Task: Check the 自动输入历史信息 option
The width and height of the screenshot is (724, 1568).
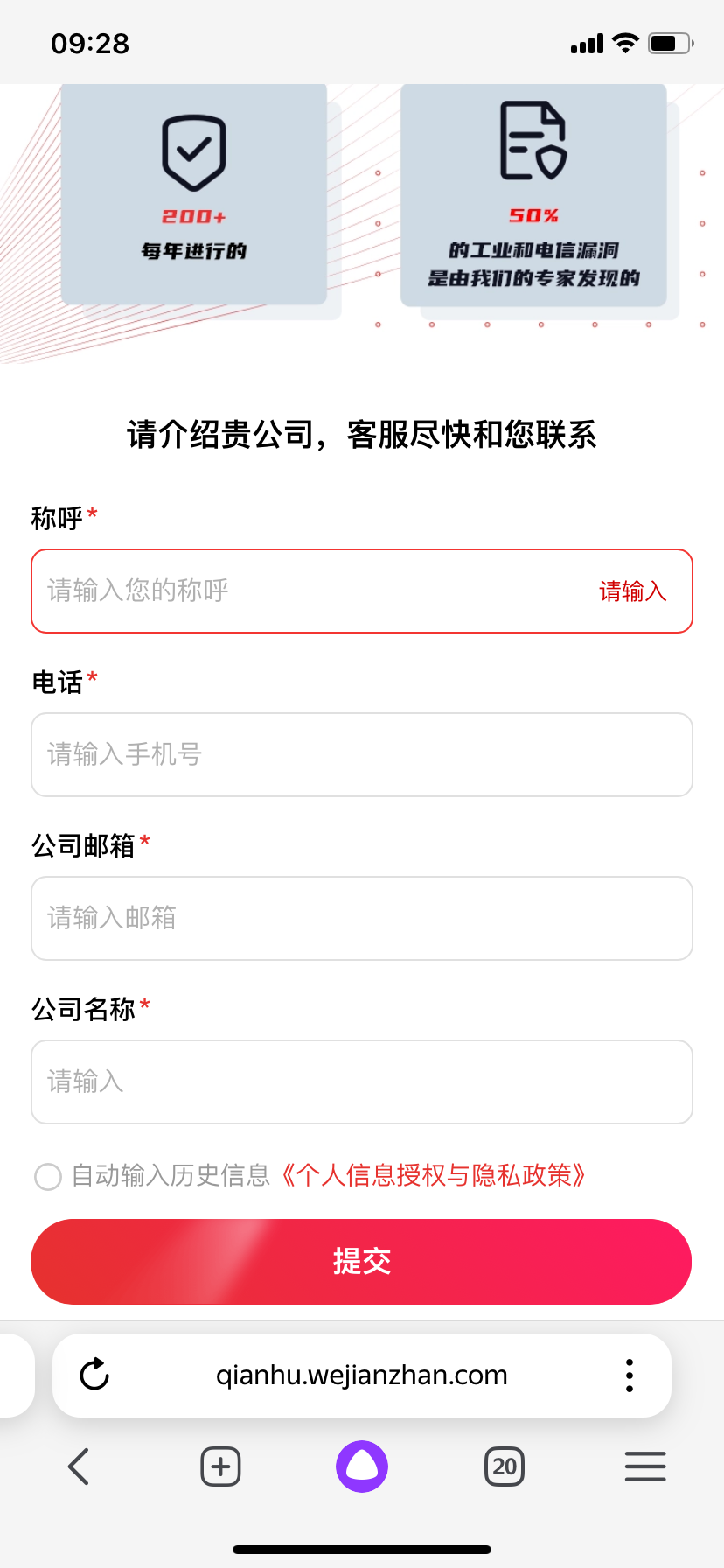Action: point(48,1176)
